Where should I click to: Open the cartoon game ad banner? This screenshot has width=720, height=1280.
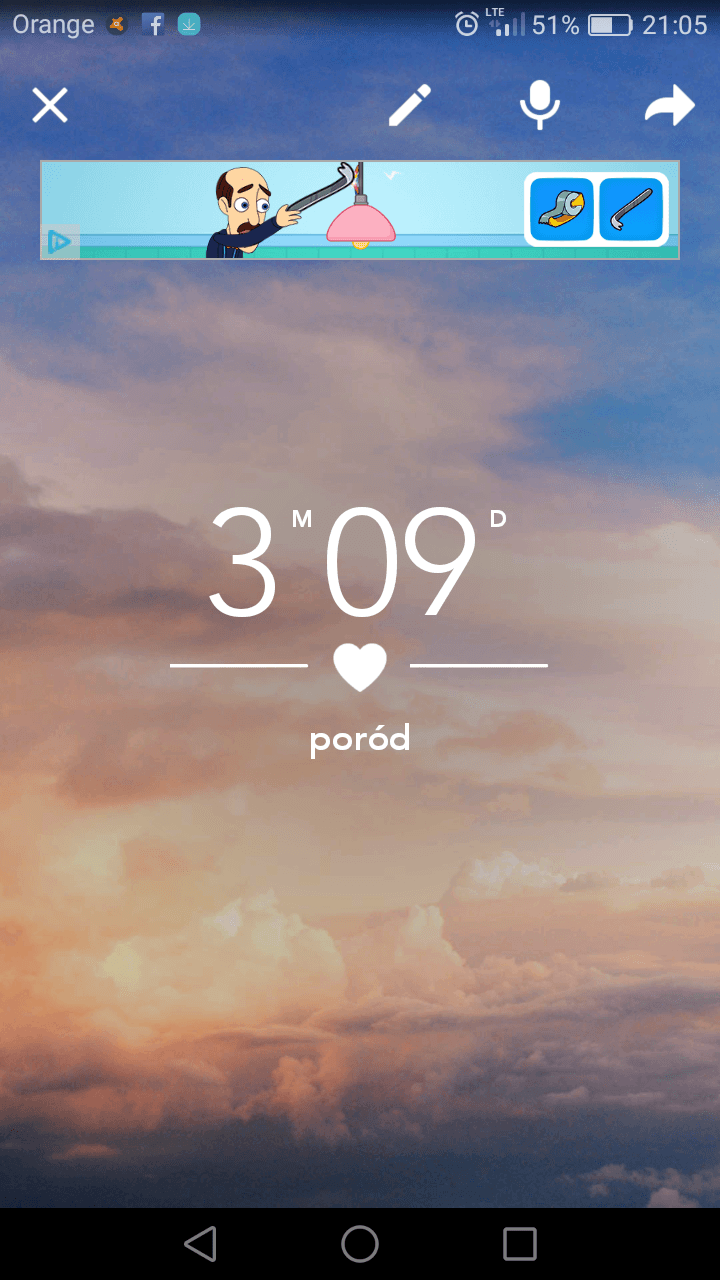pos(360,210)
